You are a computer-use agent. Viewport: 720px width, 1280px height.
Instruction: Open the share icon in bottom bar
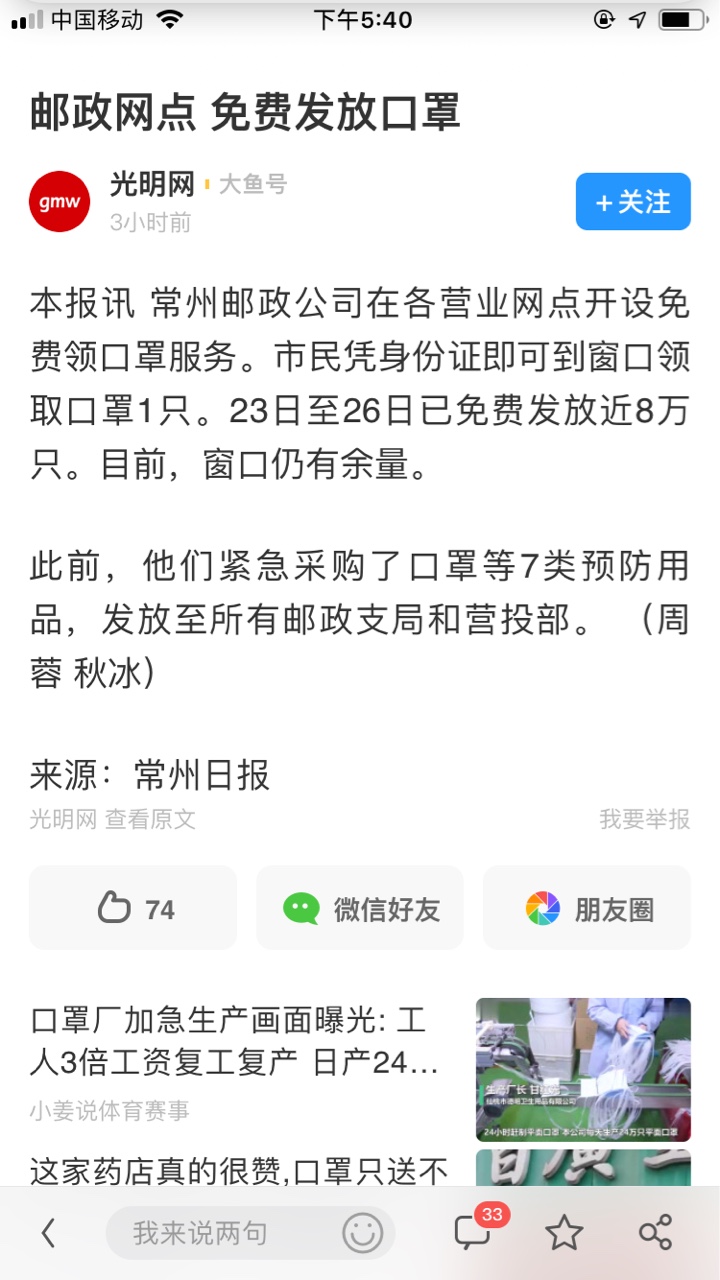655,1233
